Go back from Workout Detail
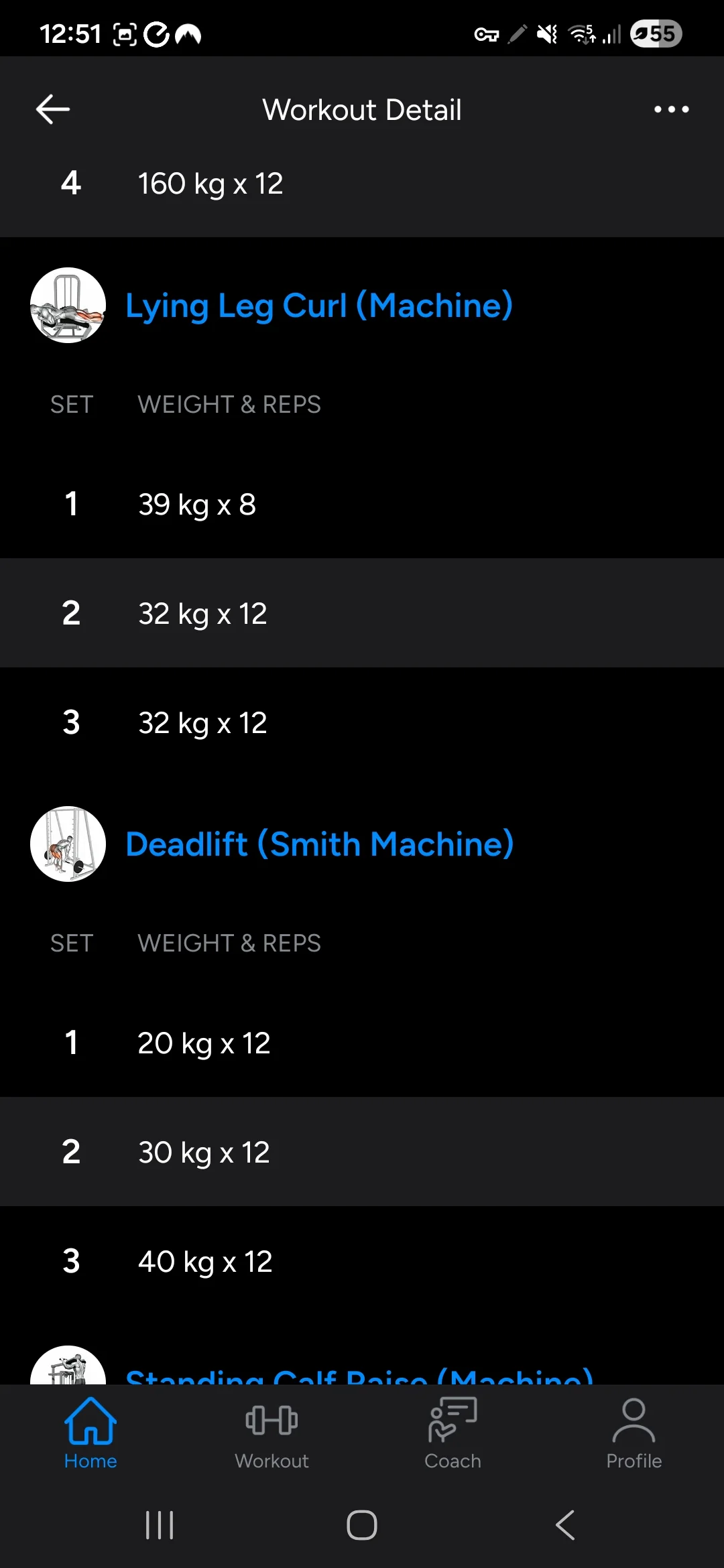Screen dimensions: 724x1568 (53, 110)
